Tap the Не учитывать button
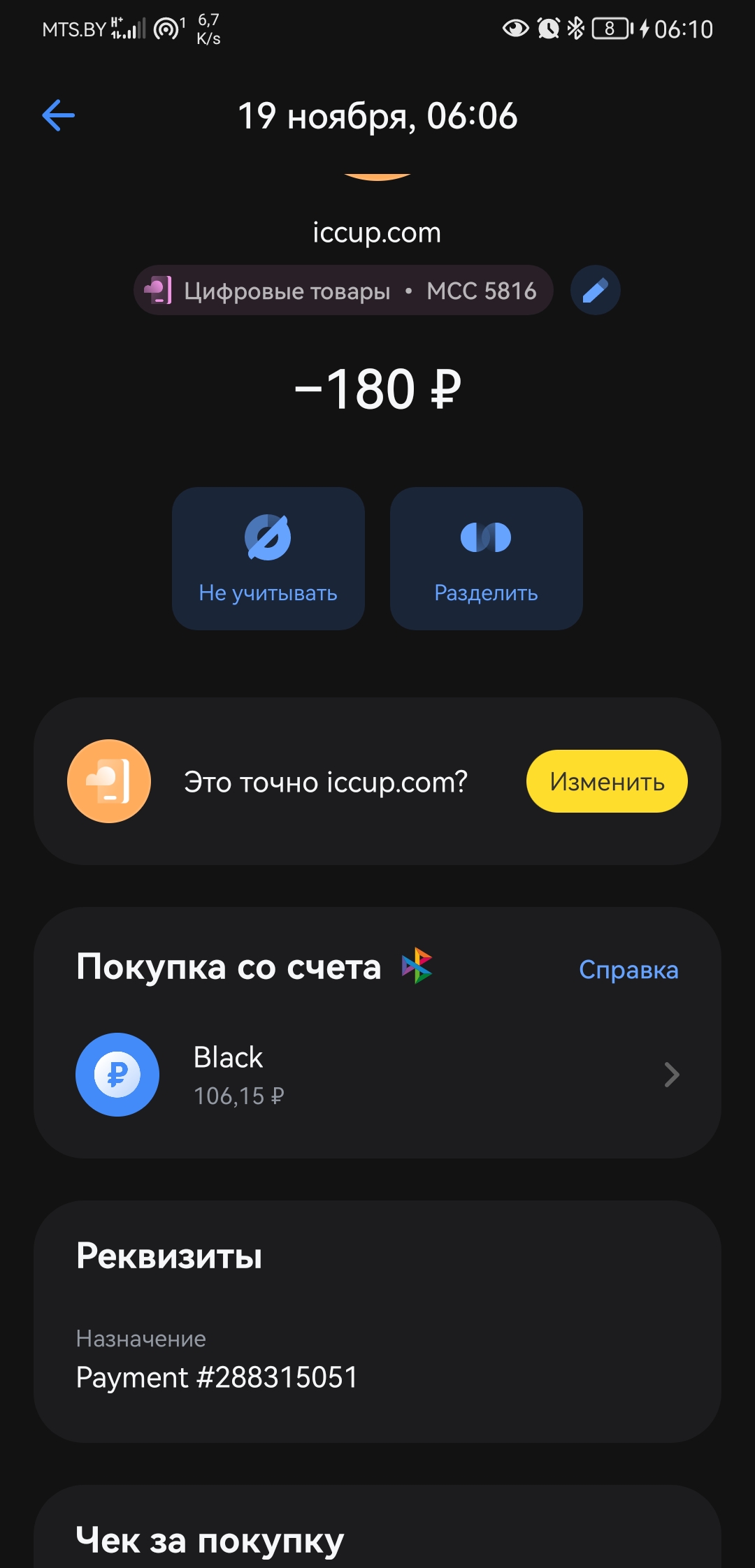 click(x=268, y=558)
